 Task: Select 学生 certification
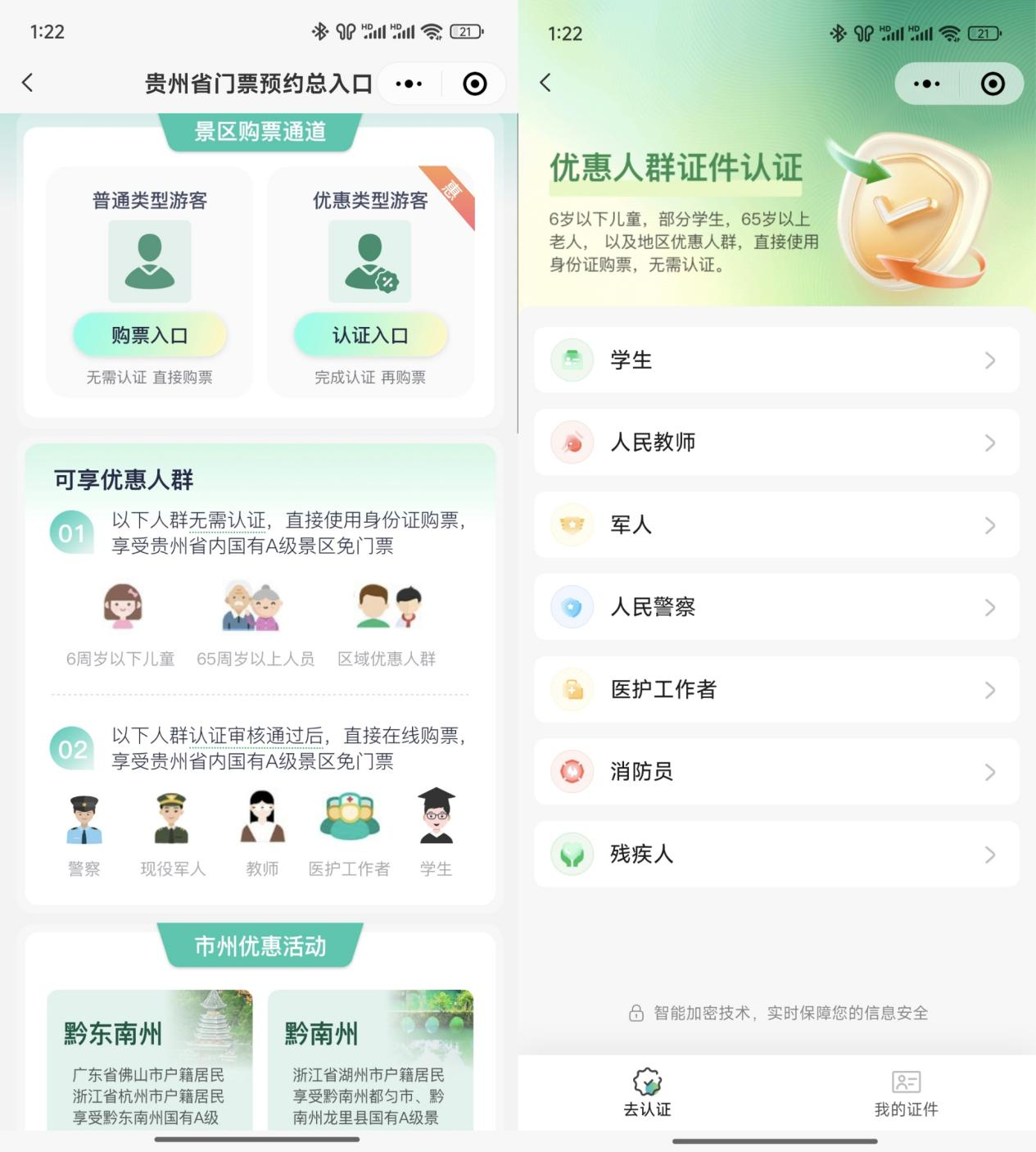coord(776,360)
